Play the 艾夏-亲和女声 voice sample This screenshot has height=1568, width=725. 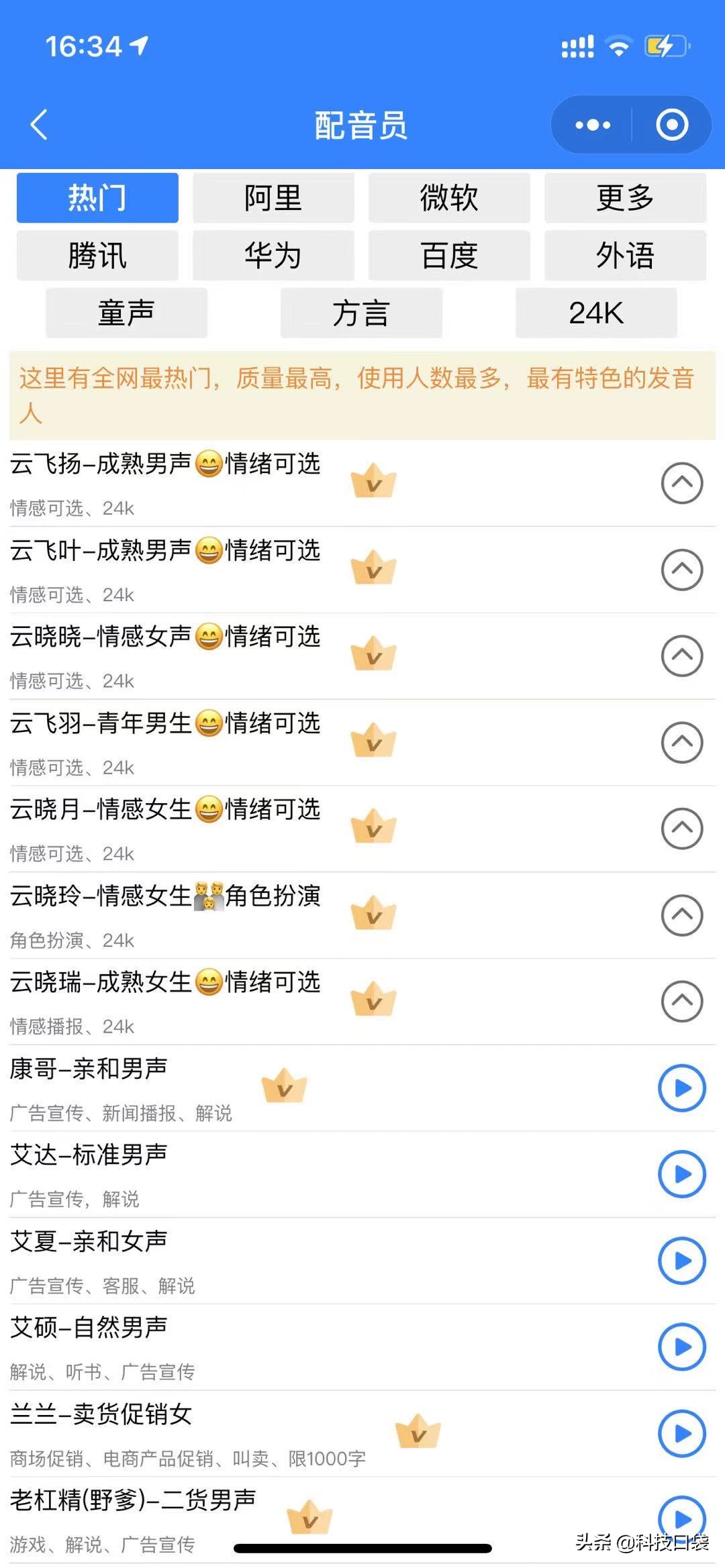pos(682,1259)
